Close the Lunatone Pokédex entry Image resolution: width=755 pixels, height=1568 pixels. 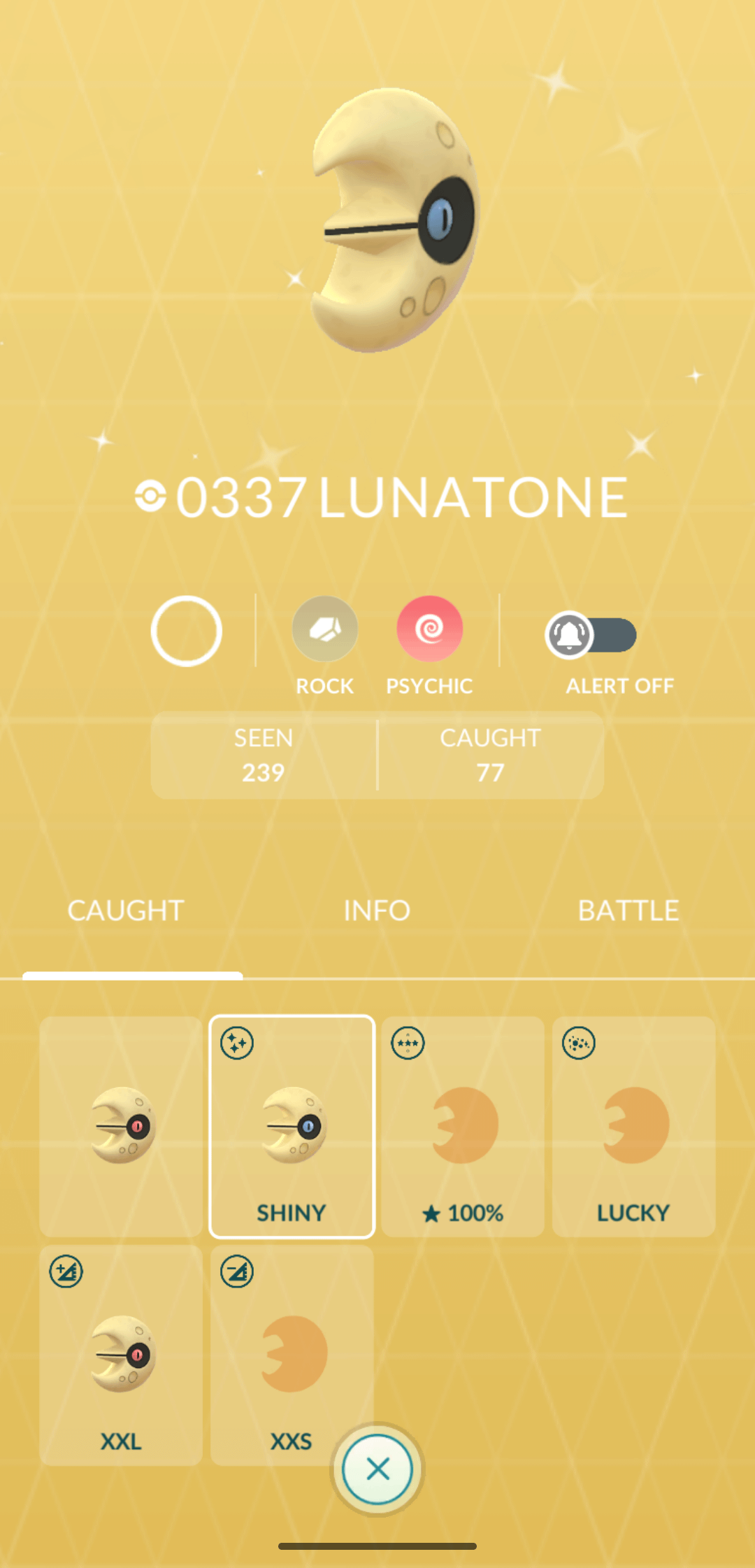[377, 1469]
